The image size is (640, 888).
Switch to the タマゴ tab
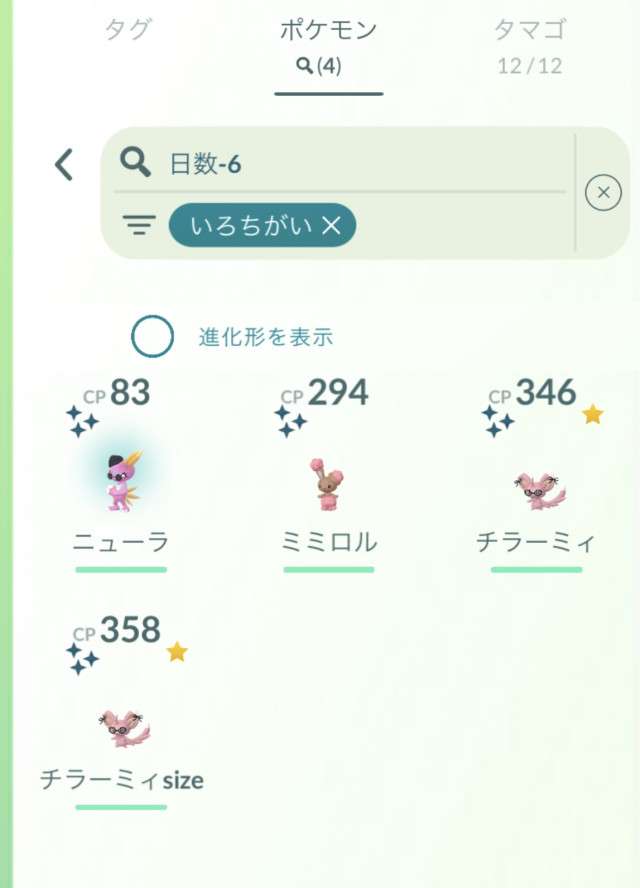click(x=529, y=45)
